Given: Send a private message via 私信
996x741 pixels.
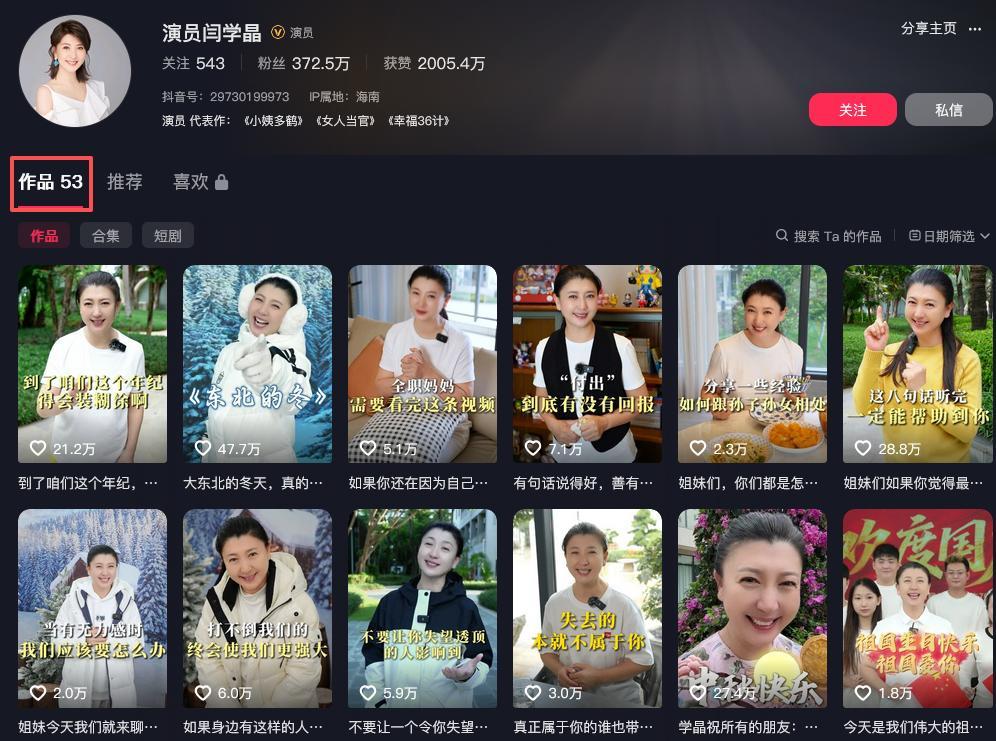Looking at the screenshot, I should (x=948, y=110).
